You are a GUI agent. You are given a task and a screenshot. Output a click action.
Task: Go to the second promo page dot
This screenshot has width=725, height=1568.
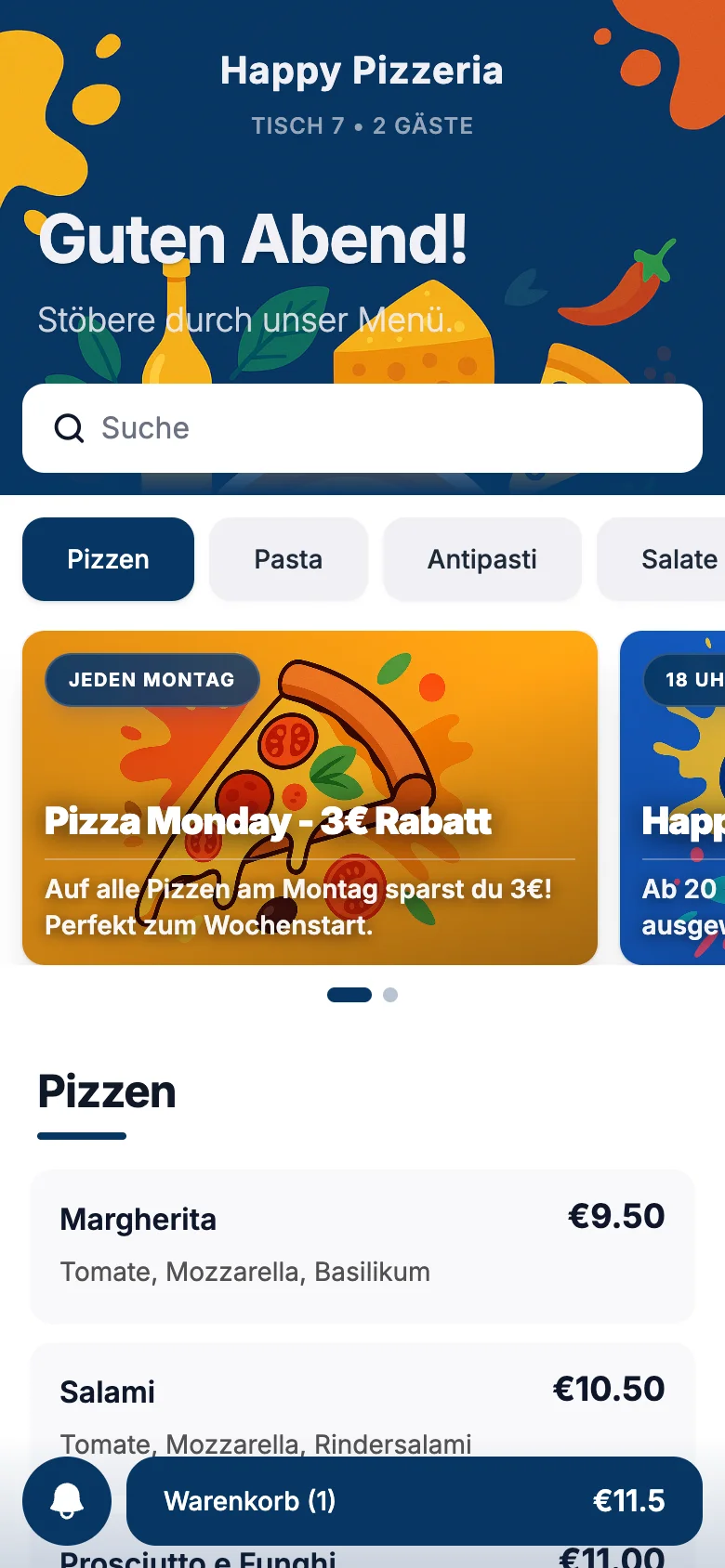coord(390,995)
